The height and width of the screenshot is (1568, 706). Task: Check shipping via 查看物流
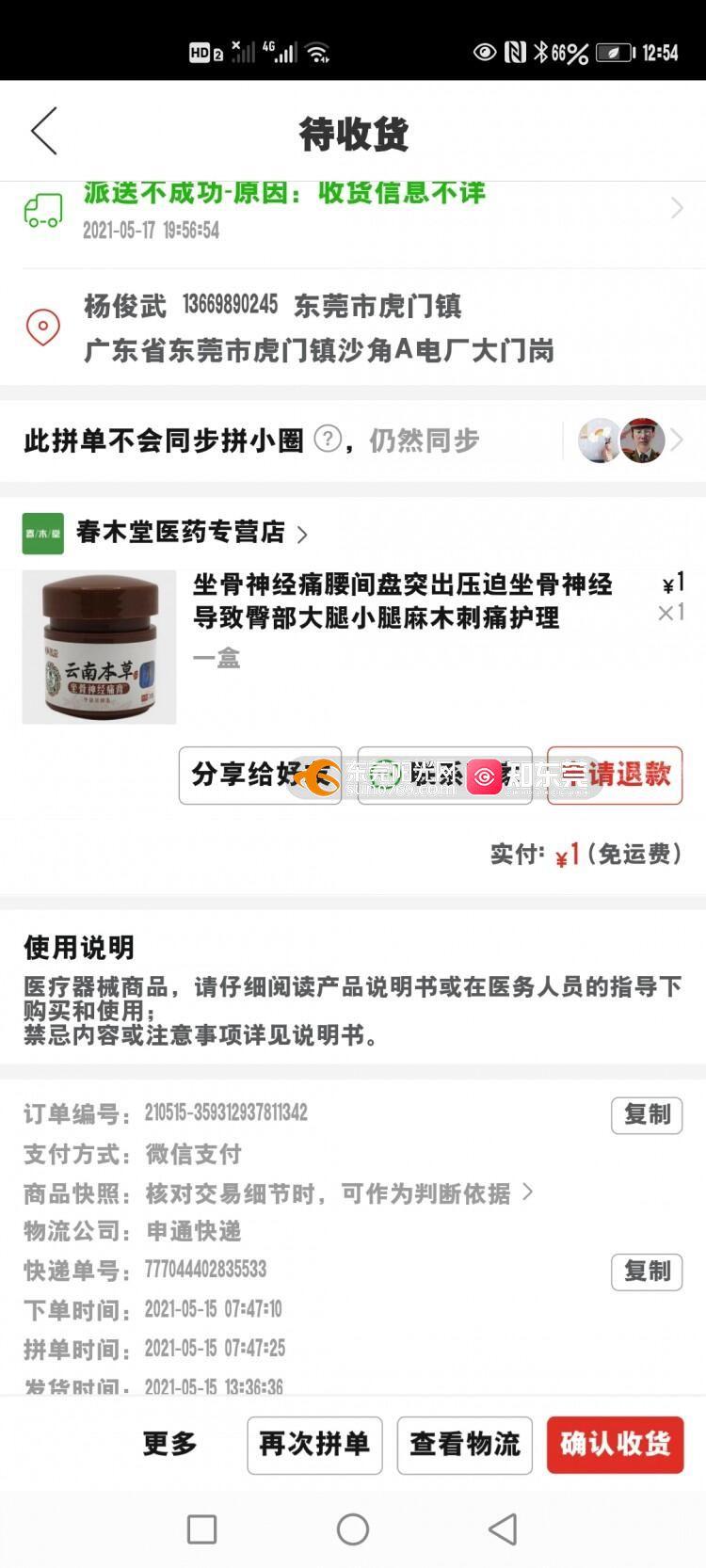465,1444
